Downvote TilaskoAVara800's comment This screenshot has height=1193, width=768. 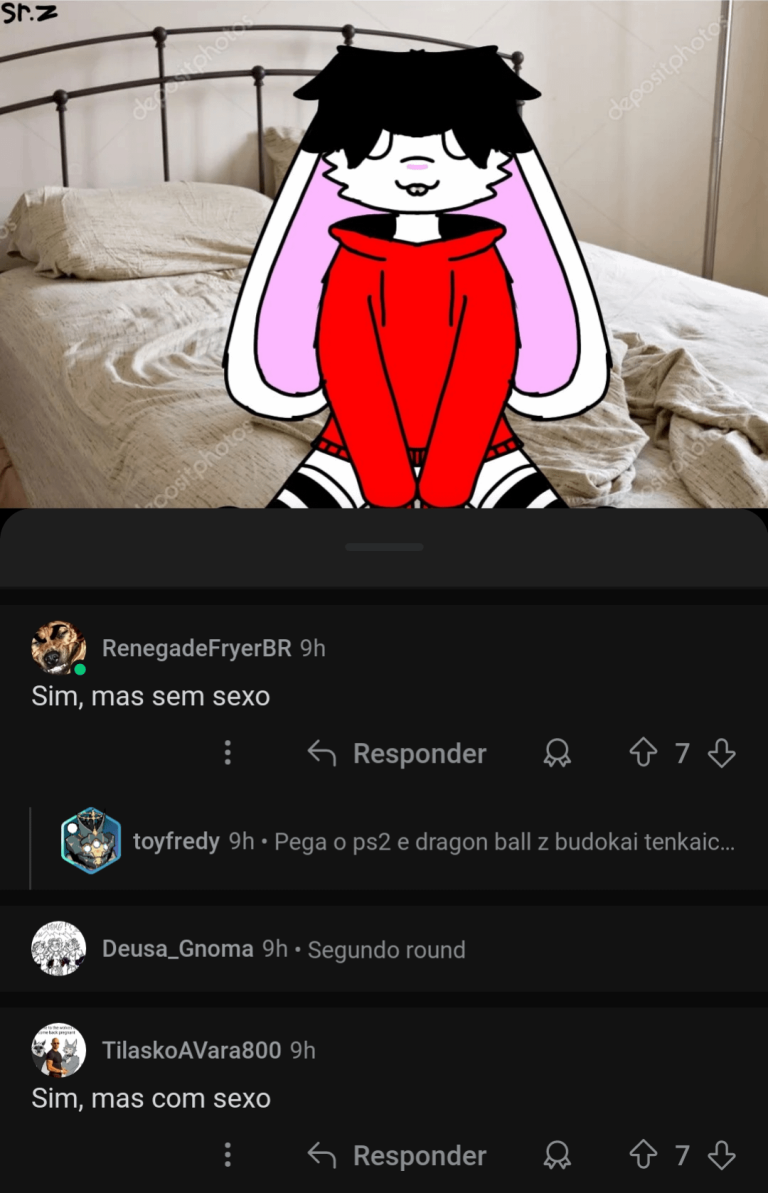tap(721, 1156)
